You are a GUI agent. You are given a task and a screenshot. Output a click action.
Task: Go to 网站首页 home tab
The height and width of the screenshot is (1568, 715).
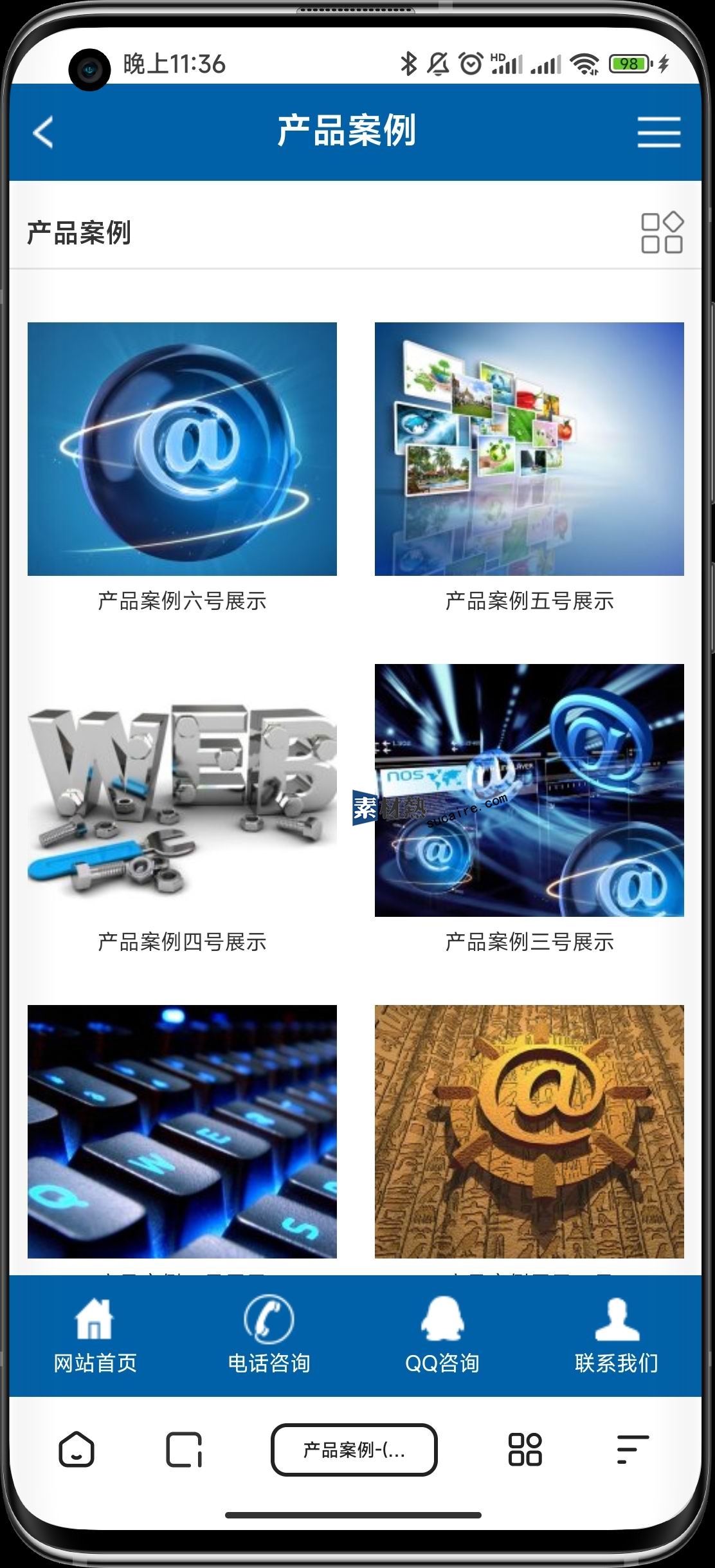coord(95,1334)
